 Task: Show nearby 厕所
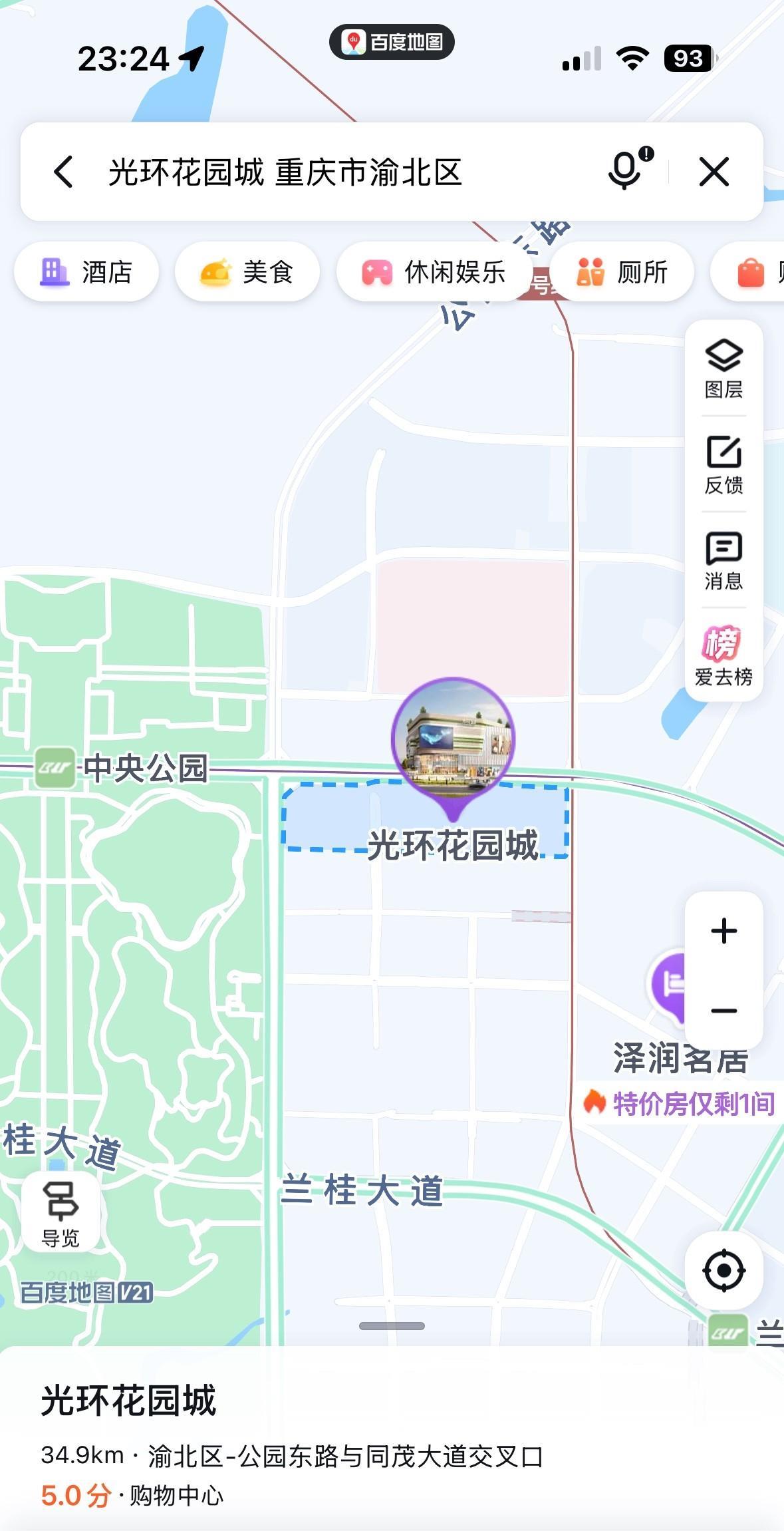pos(622,272)
